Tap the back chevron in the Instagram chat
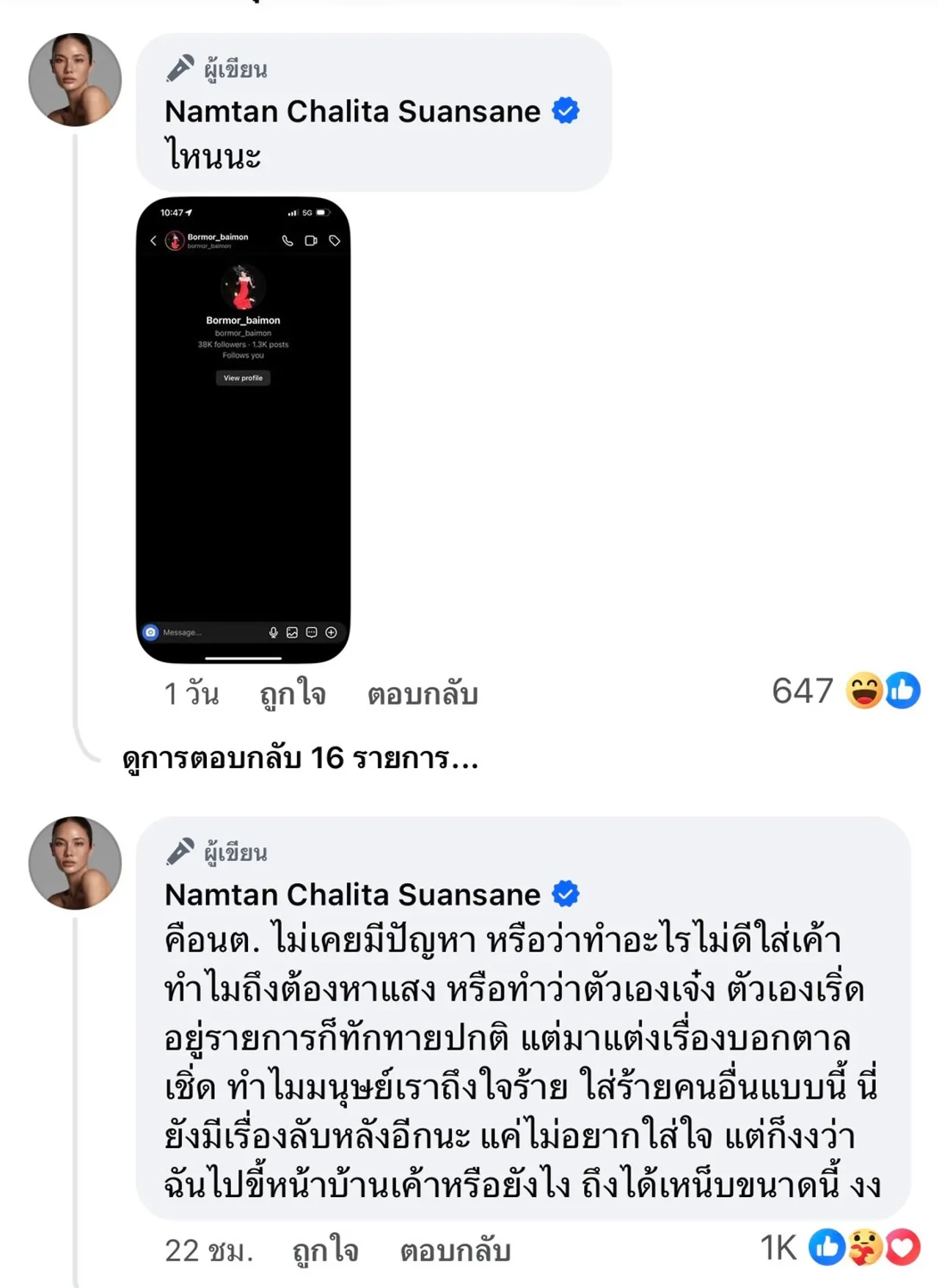The height and width of the screenshot is (1288, 939). [x=153, y=241]
